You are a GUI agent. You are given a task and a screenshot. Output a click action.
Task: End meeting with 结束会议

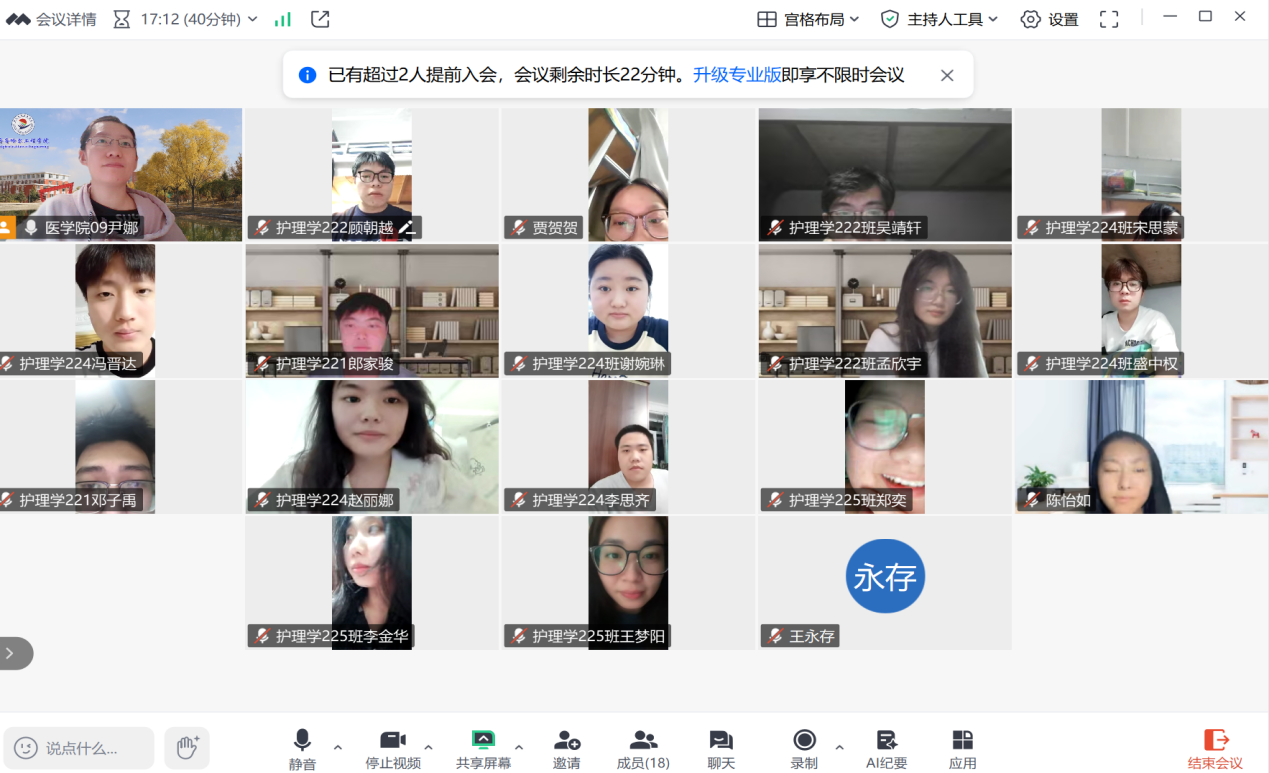(x=1215, y=749)
